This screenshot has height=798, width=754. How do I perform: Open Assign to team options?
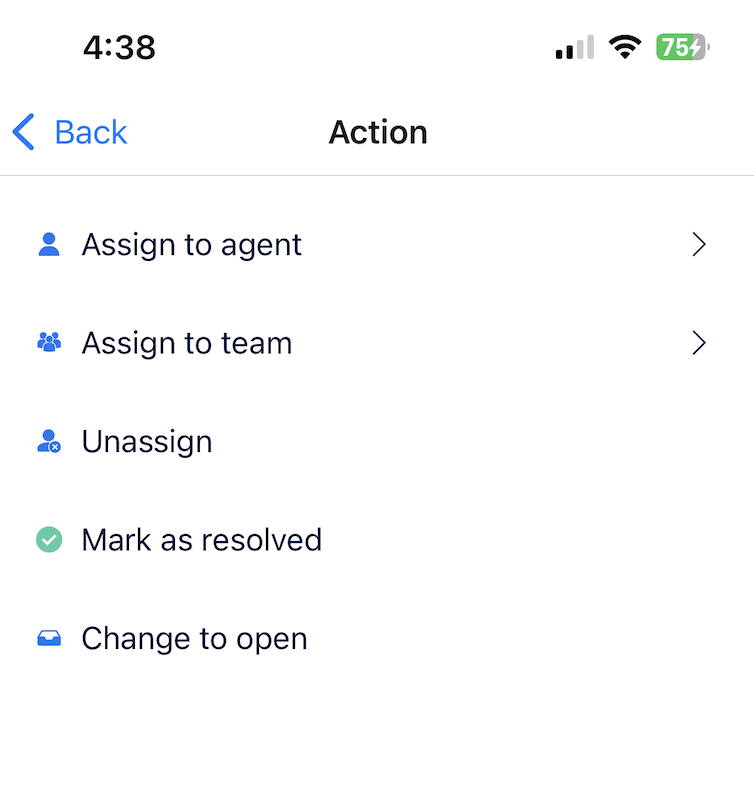187,343
